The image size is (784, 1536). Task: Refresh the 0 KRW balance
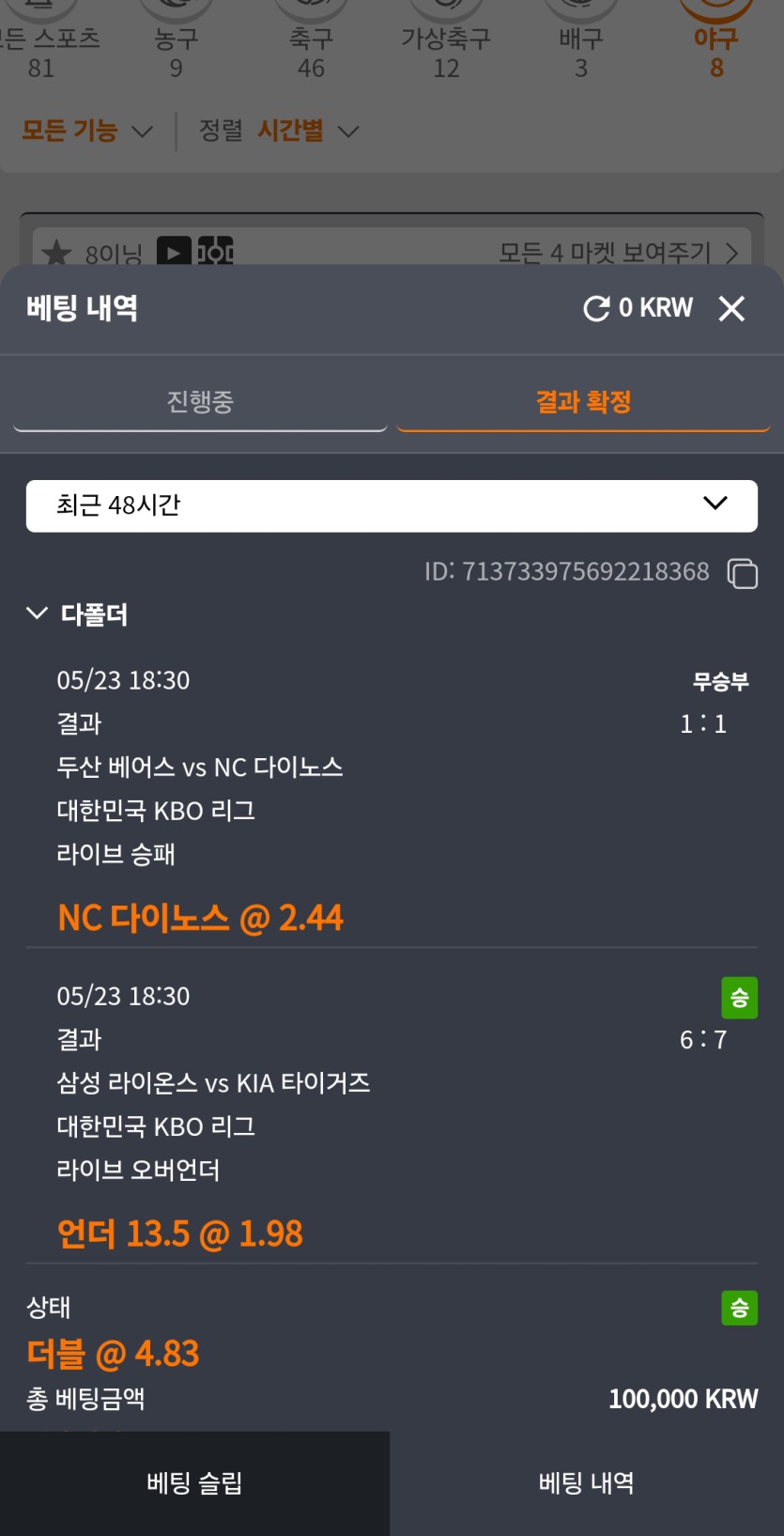[596, 308]
